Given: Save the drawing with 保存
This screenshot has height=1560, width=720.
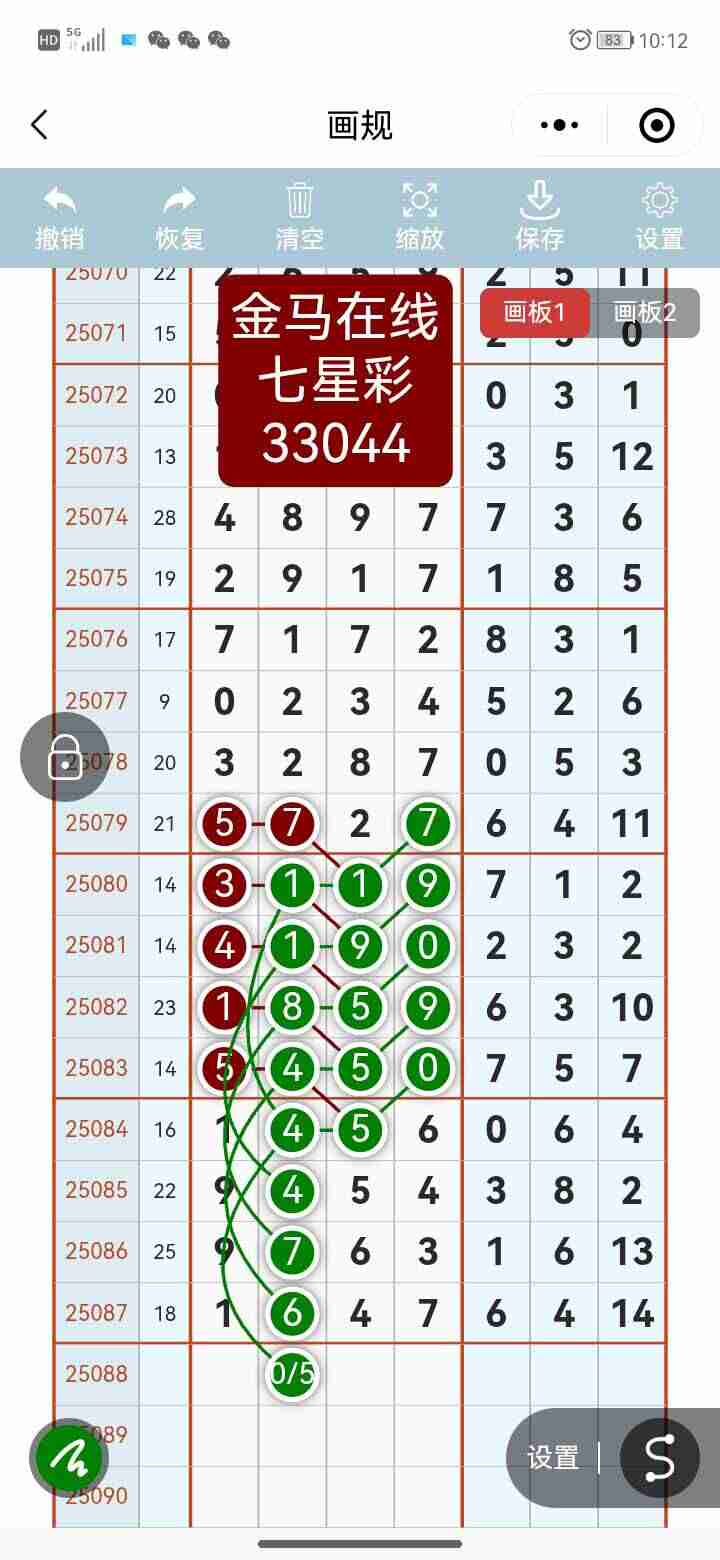Looking at the screenshot, I should point(540,217).
